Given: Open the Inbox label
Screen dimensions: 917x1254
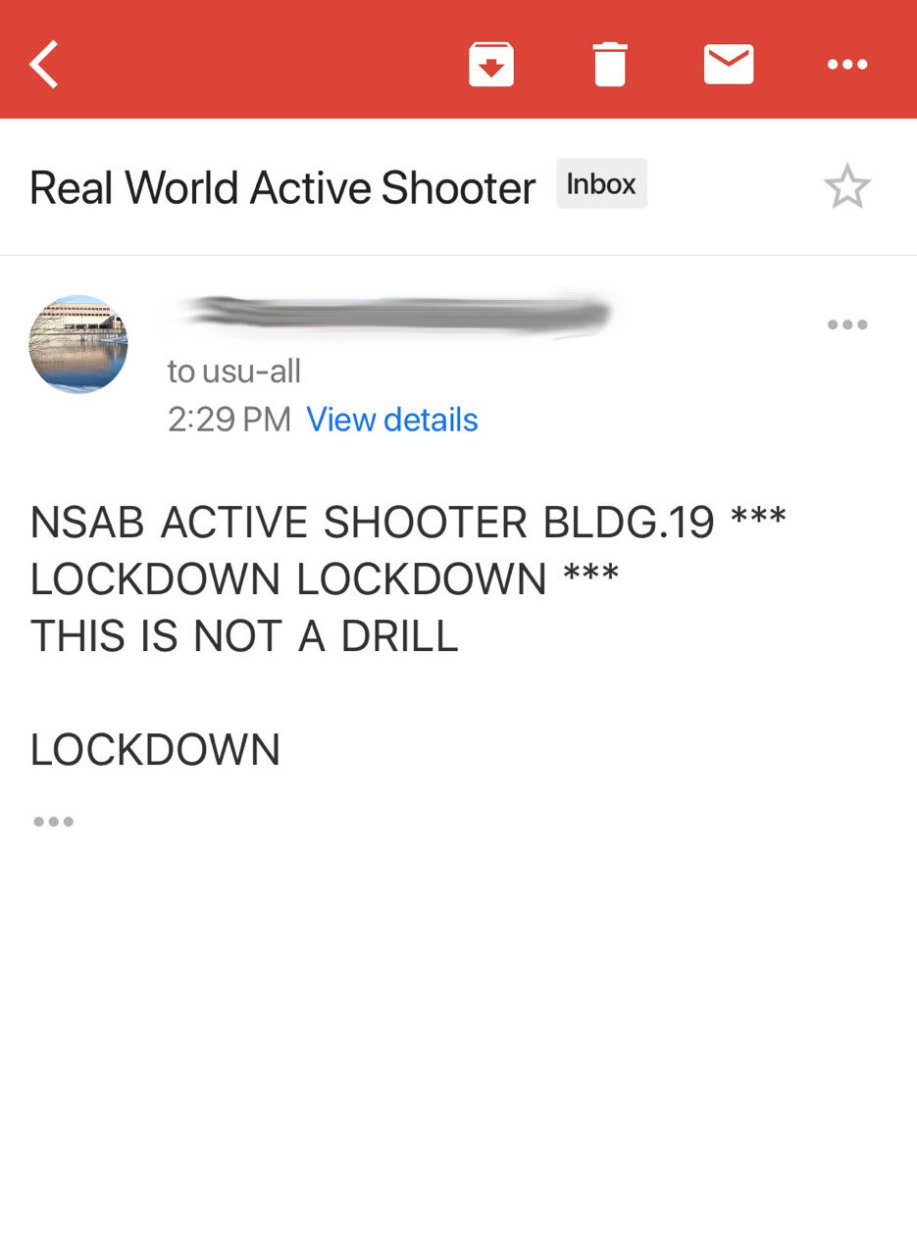Looking at the screenshot, I should coord(601,184).
